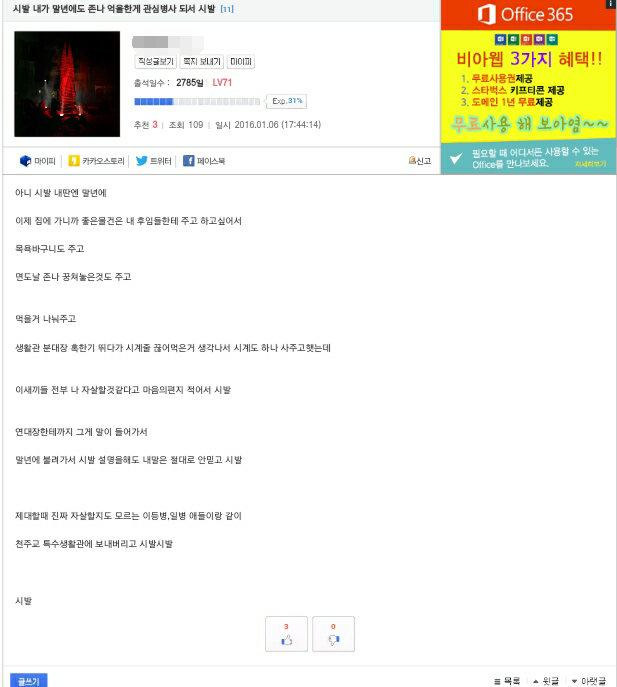The width and height of the screenshot is (617, 687).
Task: Share the post on 페이스북
Action: coord(204,161)
